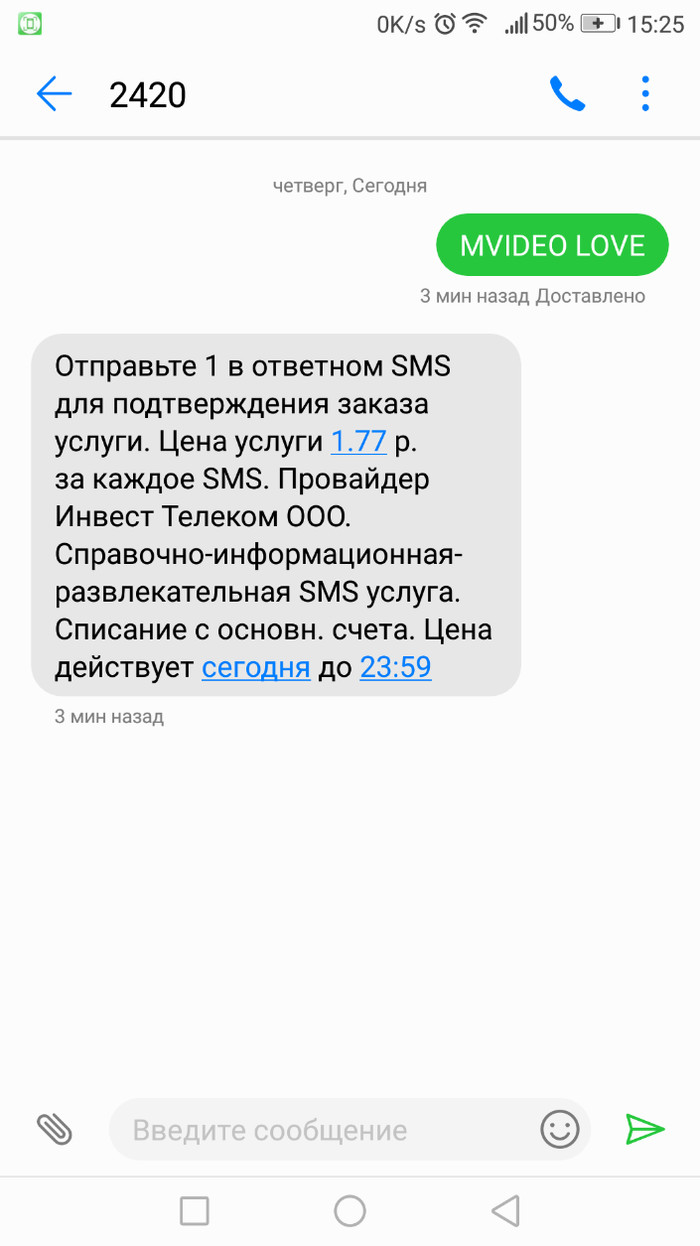Send the message
The width and height of the screenshot is (700, 1246).
645,1129
